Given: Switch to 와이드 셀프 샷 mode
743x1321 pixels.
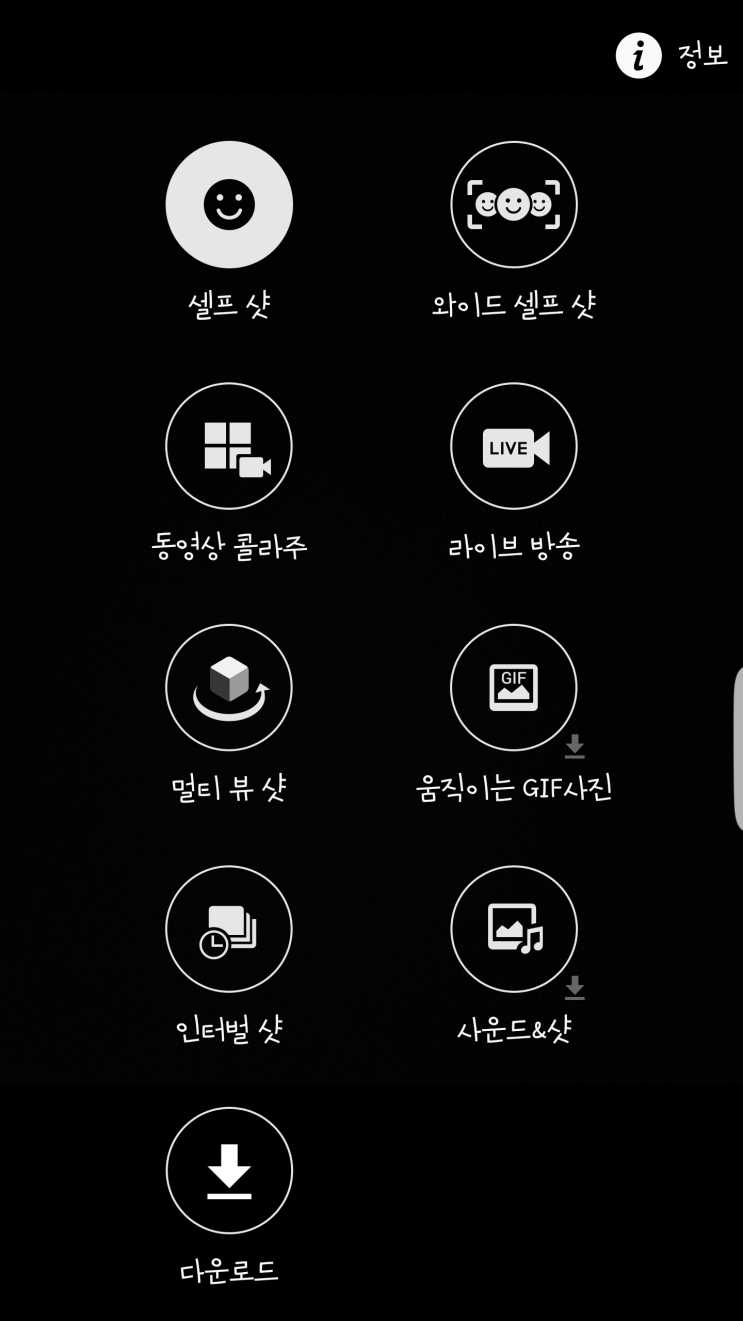Looking at the screenshot, I should 514,205.
